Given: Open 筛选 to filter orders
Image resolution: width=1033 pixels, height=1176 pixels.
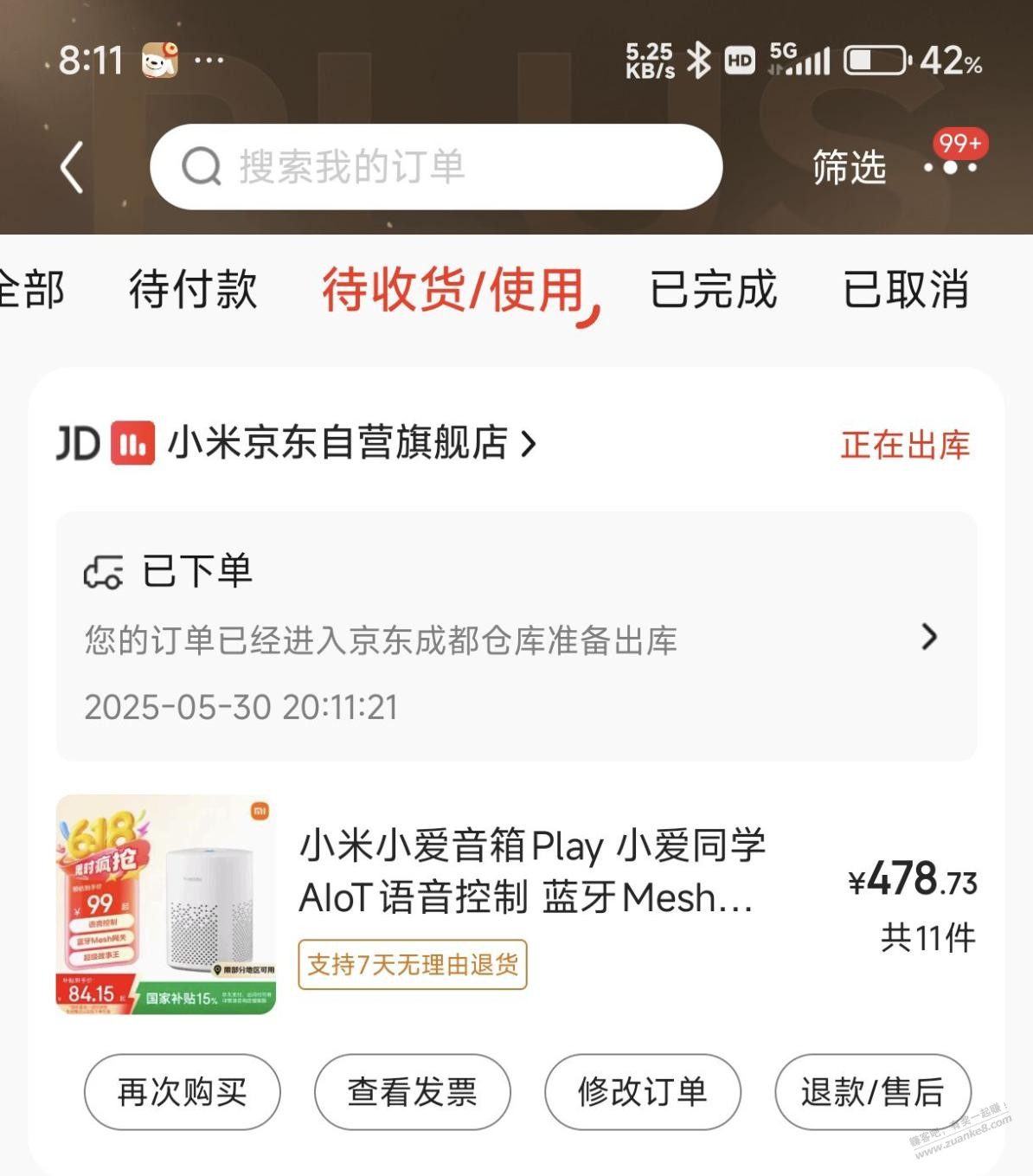Looking at the screenshot, I should coord(846,170).
